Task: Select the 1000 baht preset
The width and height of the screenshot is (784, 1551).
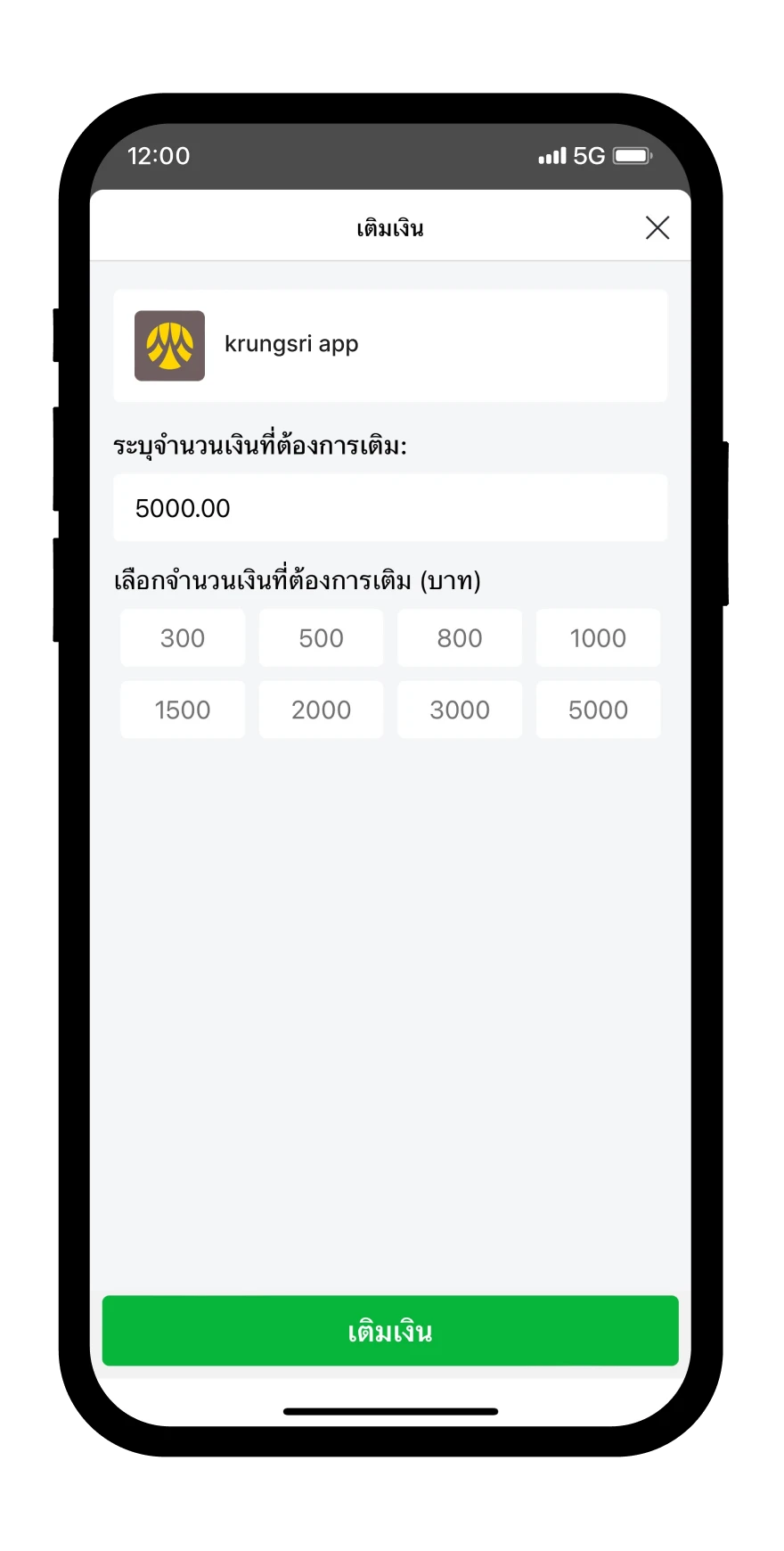Action: [x=598, y=638]
